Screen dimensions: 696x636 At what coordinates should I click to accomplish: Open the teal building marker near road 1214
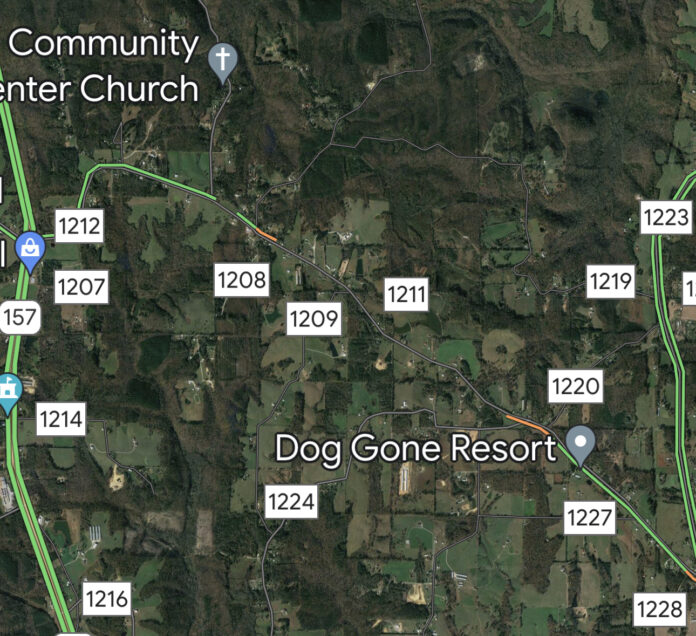[9, 390]
